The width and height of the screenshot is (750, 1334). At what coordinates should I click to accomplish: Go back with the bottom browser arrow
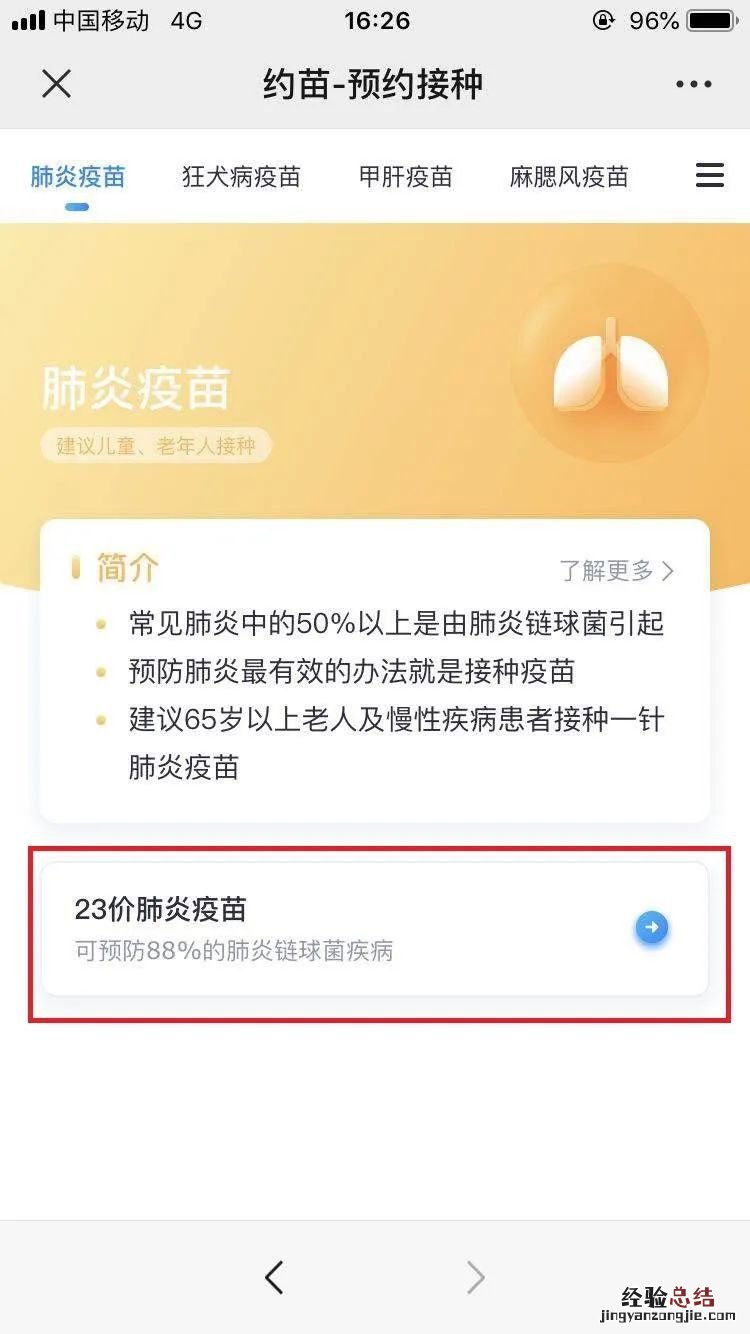[x=274, y=1277]
